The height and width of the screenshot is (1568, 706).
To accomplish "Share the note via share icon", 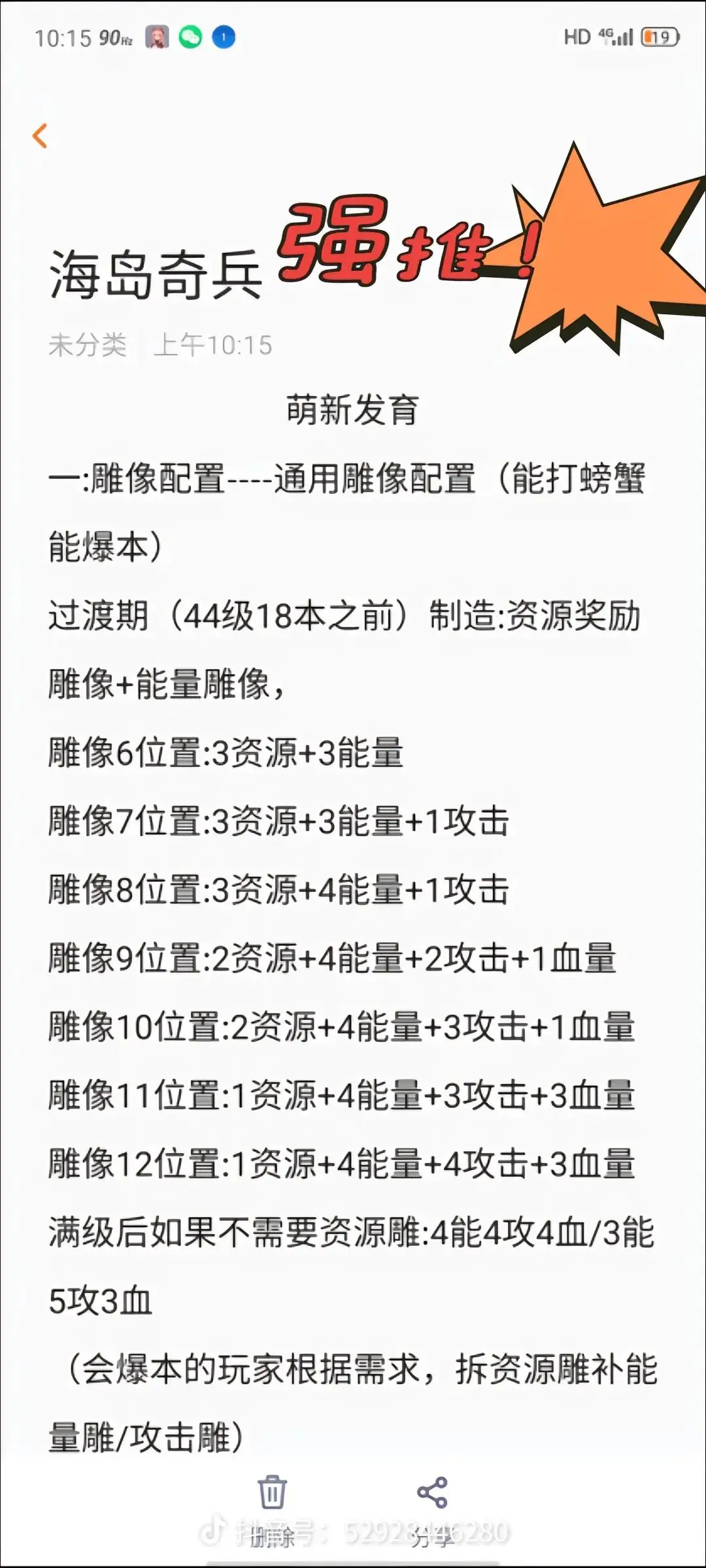I will click(432, 1492).
